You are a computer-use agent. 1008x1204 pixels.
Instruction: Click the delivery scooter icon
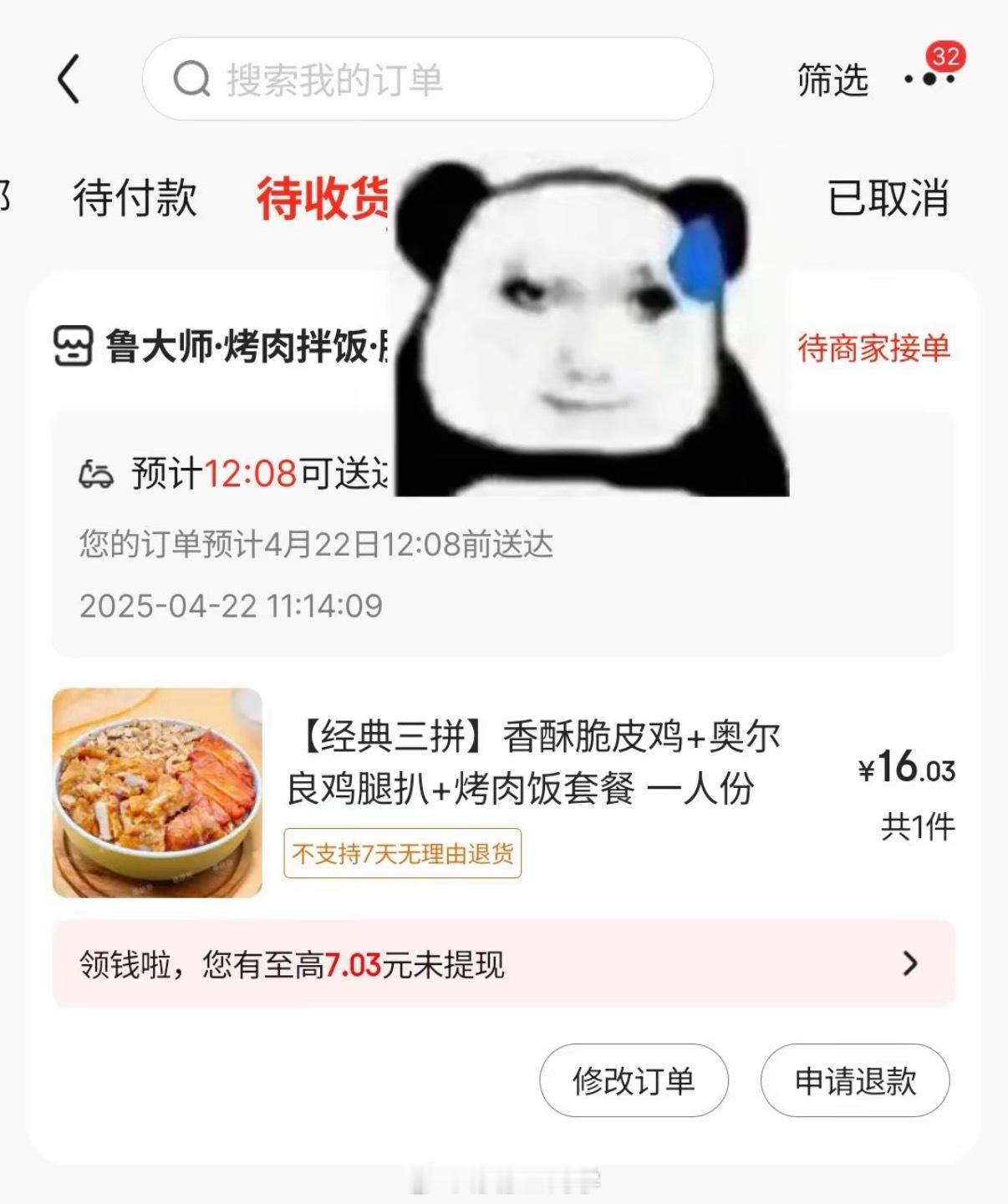(x=98, y=474)
